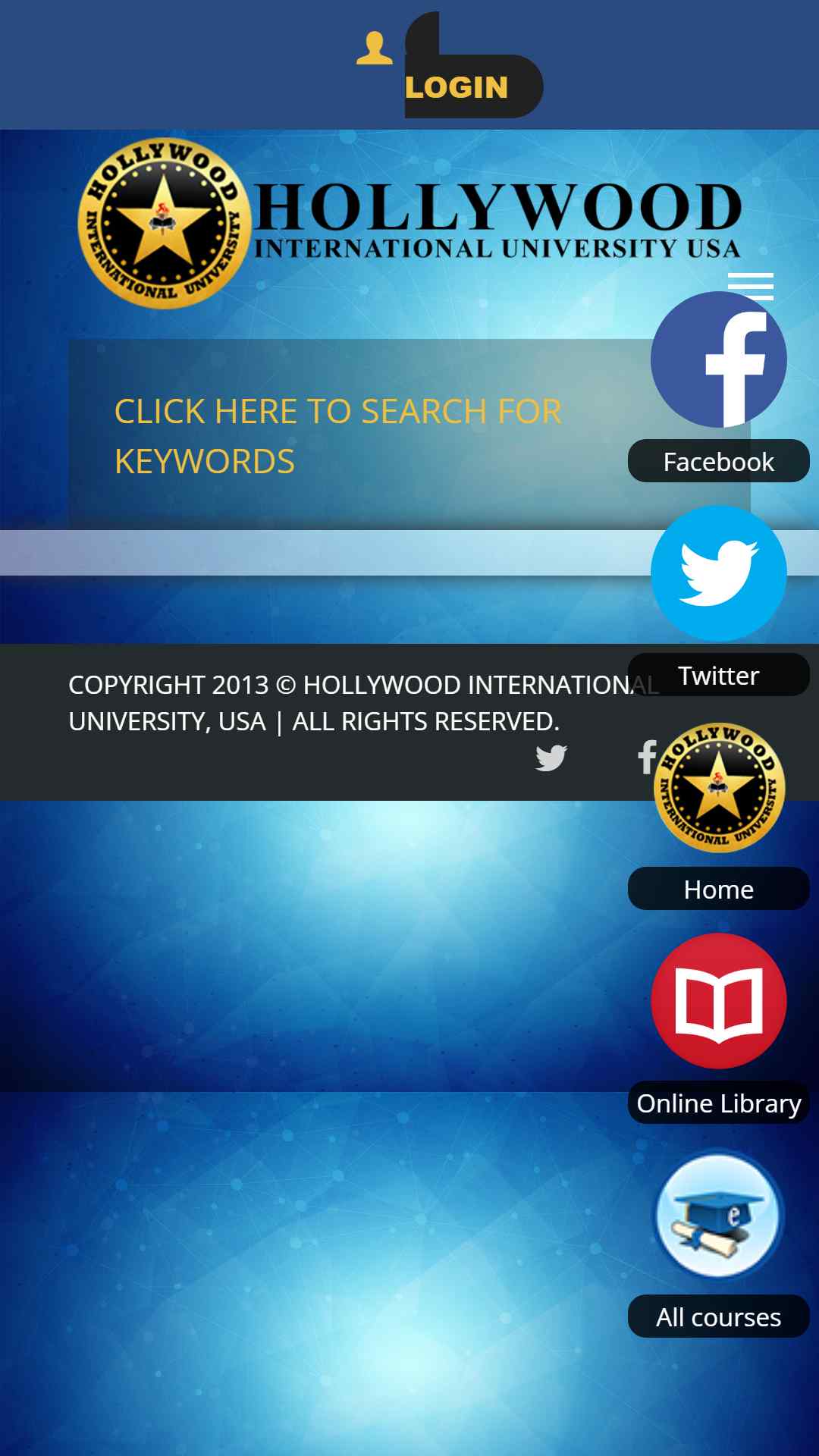Open the Facebook circle shortcut

[x=719, y=359]
